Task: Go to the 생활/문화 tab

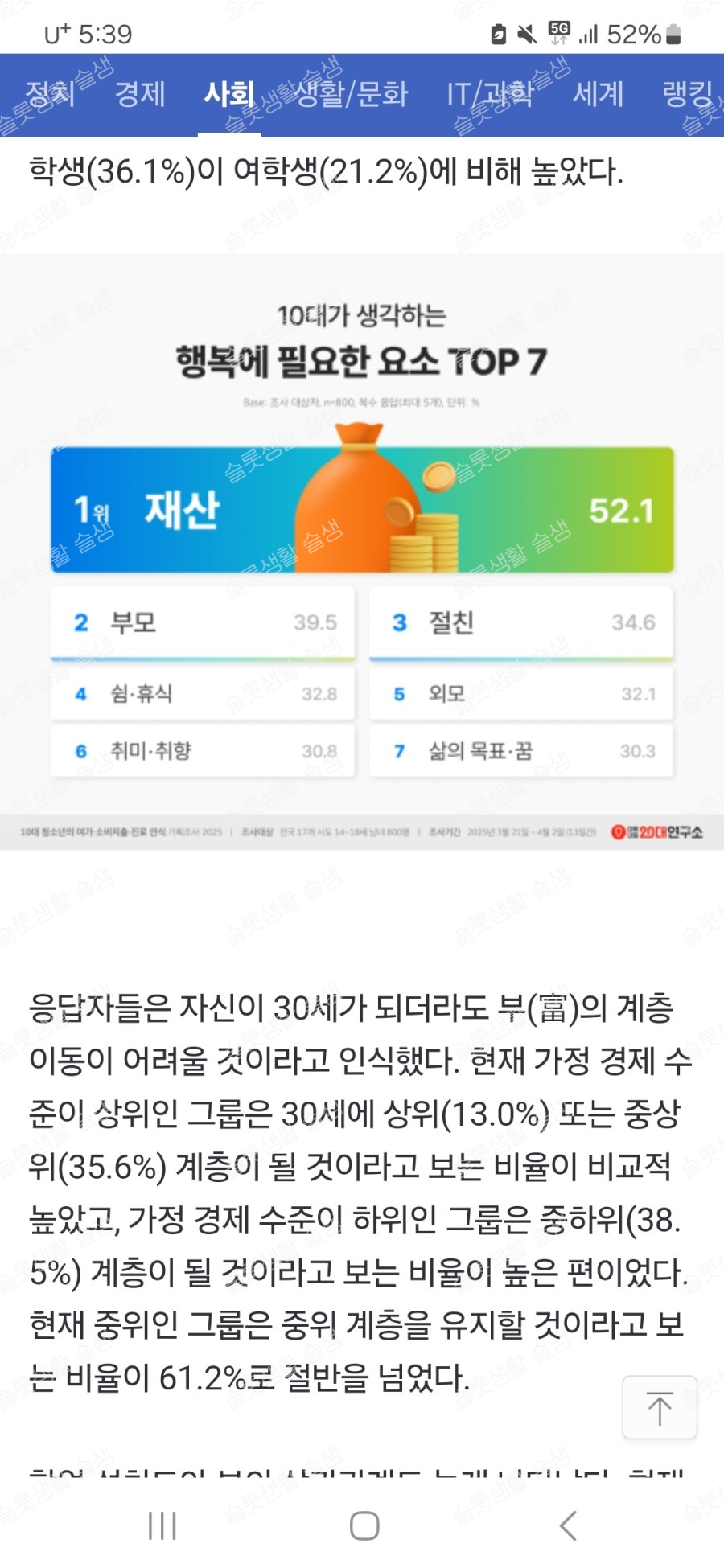Action: coord(352,94)
